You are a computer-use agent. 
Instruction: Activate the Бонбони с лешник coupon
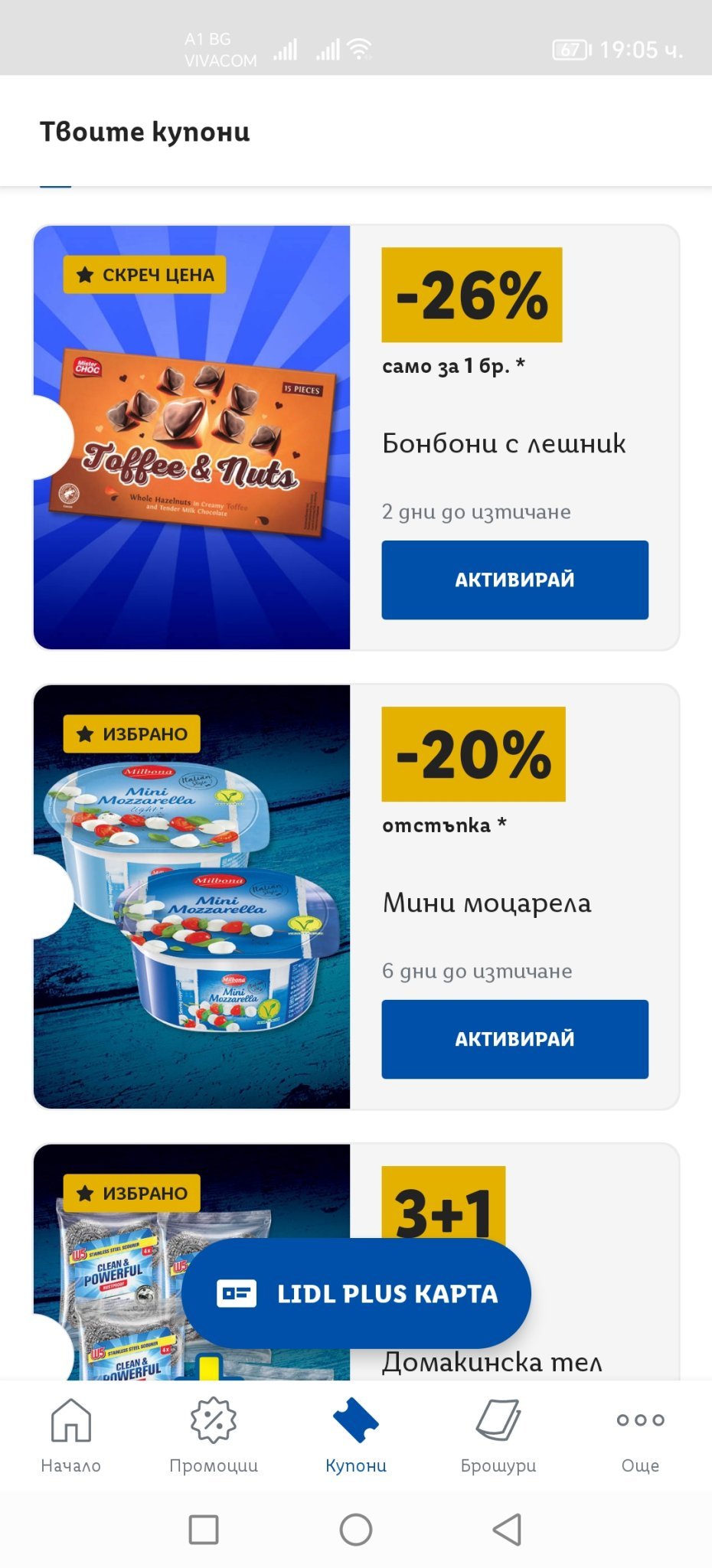[514, 580]
